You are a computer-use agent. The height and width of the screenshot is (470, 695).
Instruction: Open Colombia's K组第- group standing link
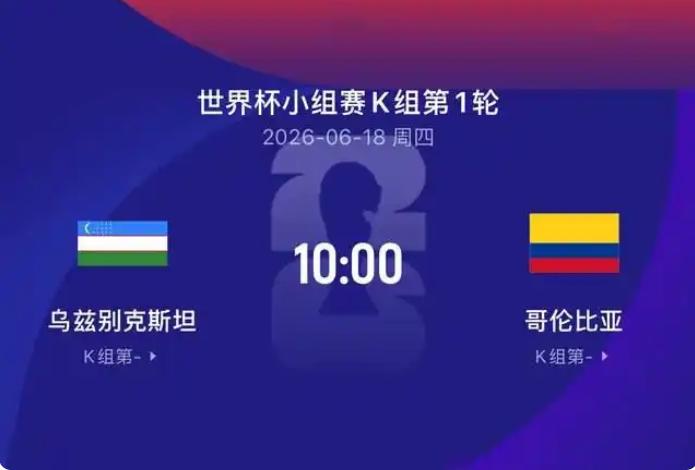click(572, 356)
